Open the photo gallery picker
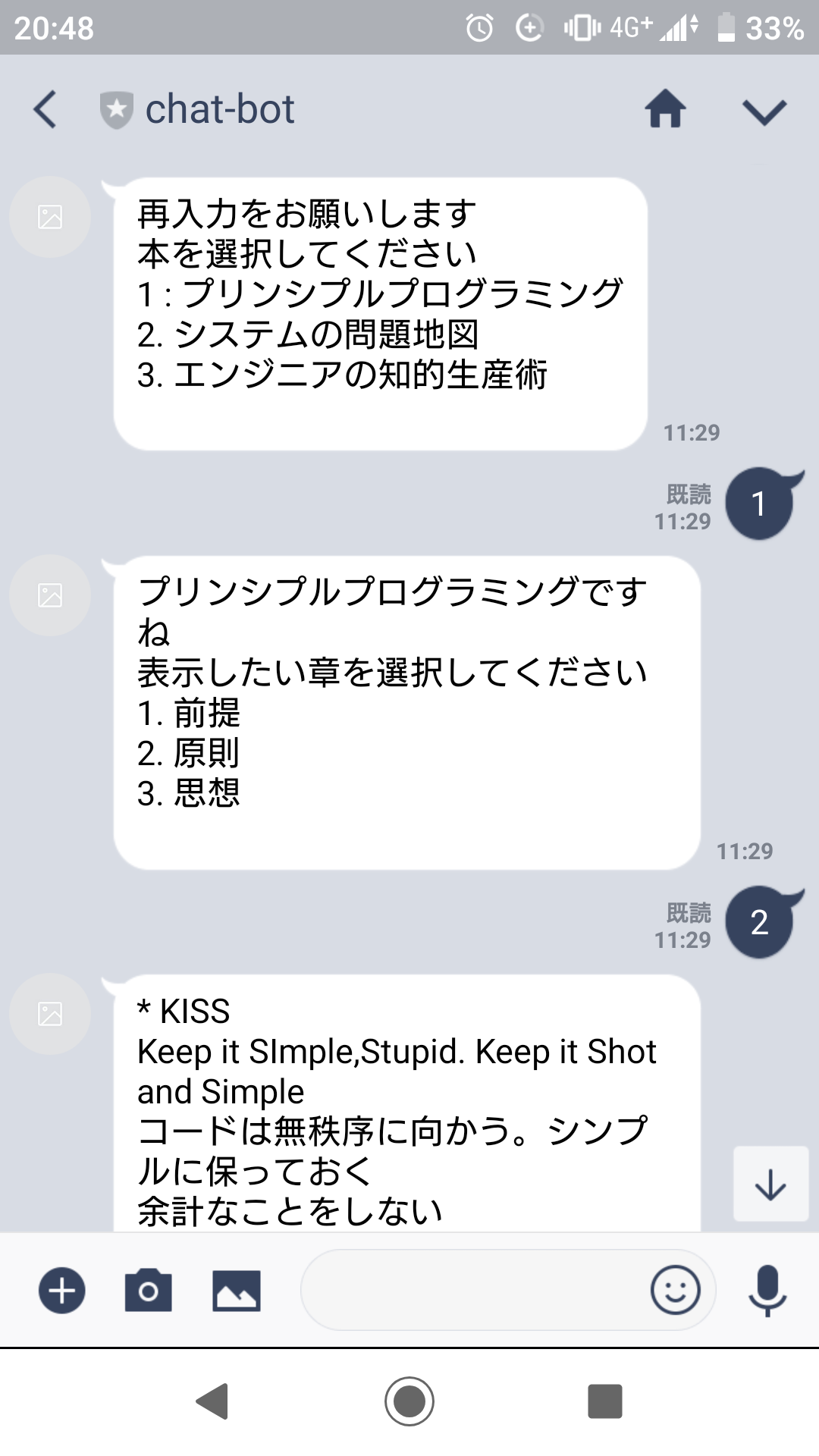The width and height of the screenshot is (819, 1456). click(x=236, y=1290)
